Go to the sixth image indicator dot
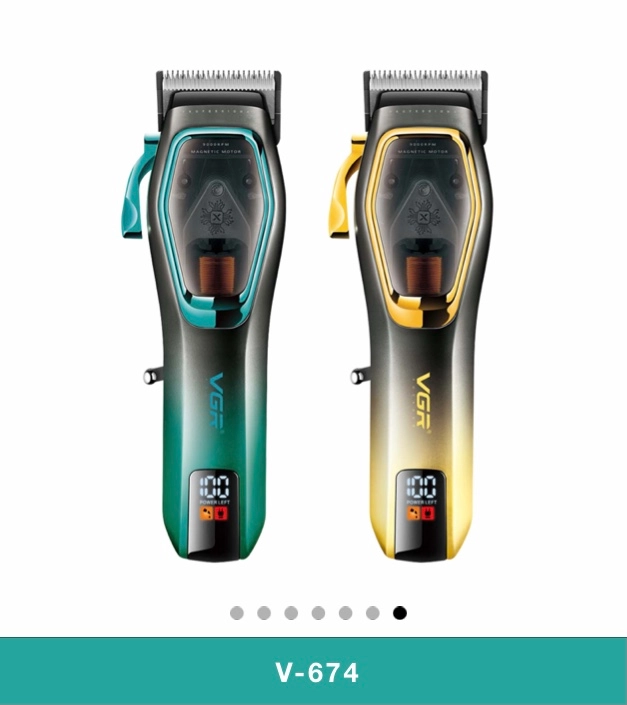The width and height of the screenshot is (627, 705). pyautogui.click(x=373, y=613)
